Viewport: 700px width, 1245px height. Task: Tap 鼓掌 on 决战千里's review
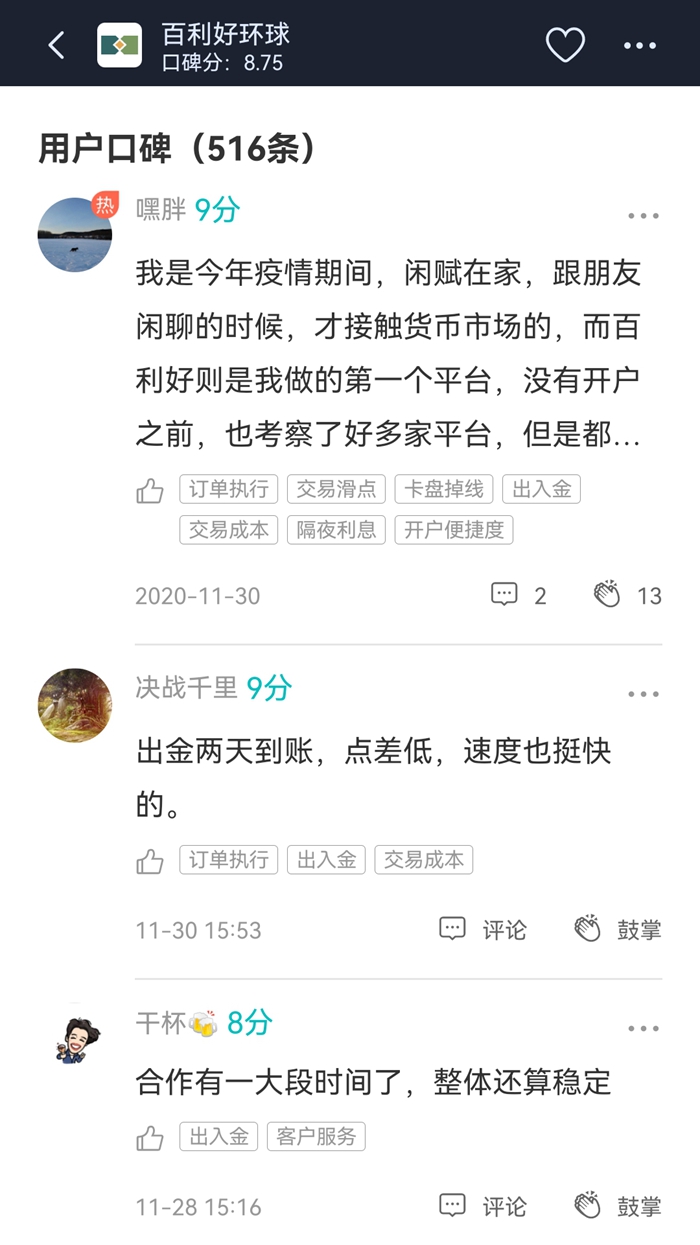[617, 930]
